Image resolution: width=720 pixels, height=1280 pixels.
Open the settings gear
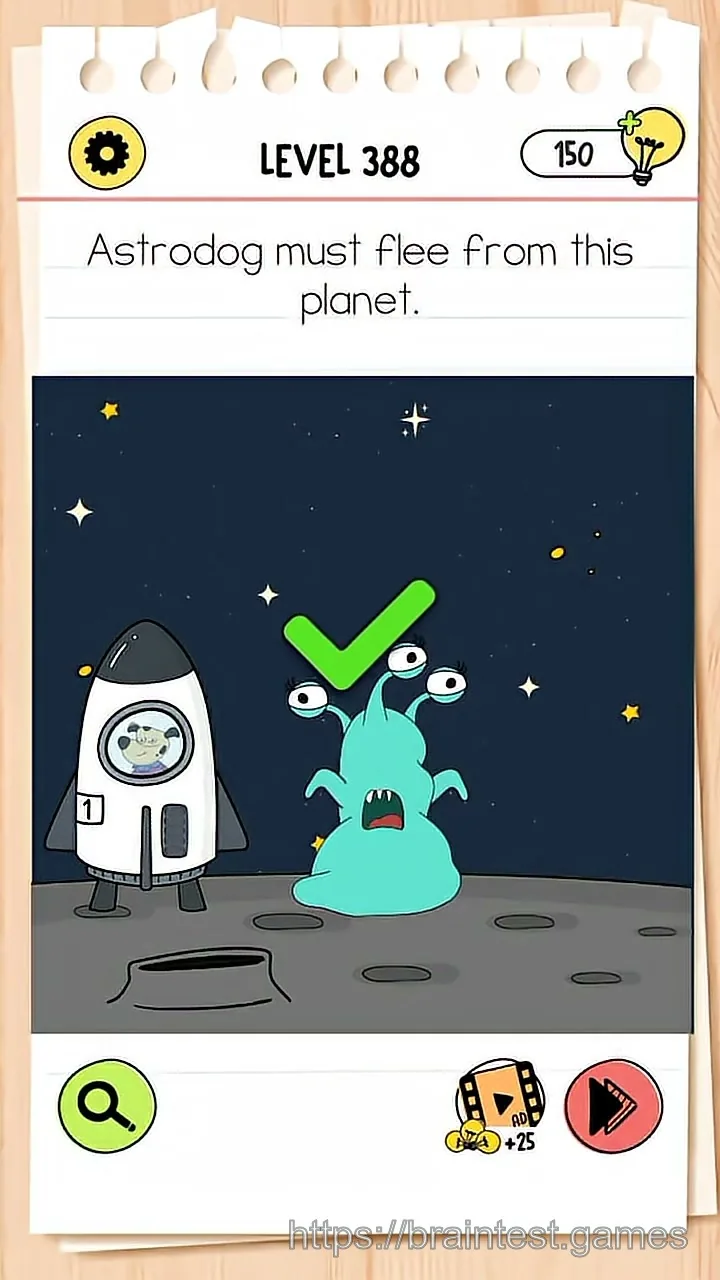point(107,154)
